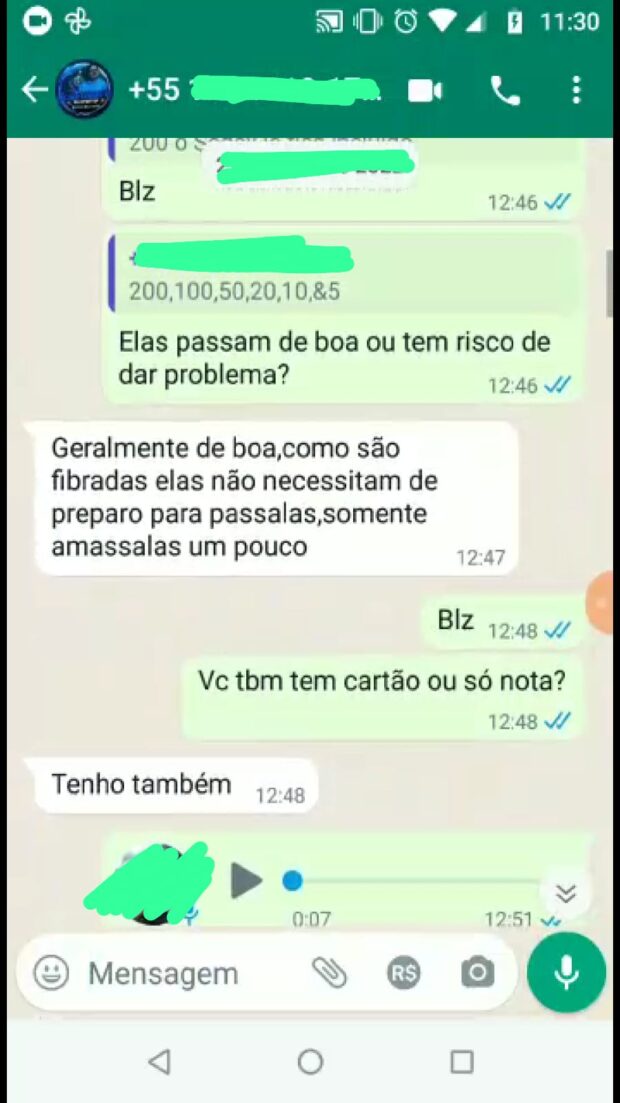Tap the microphone record button
Viewport: 620px width, 1103px height.
(x=566, y=973)
